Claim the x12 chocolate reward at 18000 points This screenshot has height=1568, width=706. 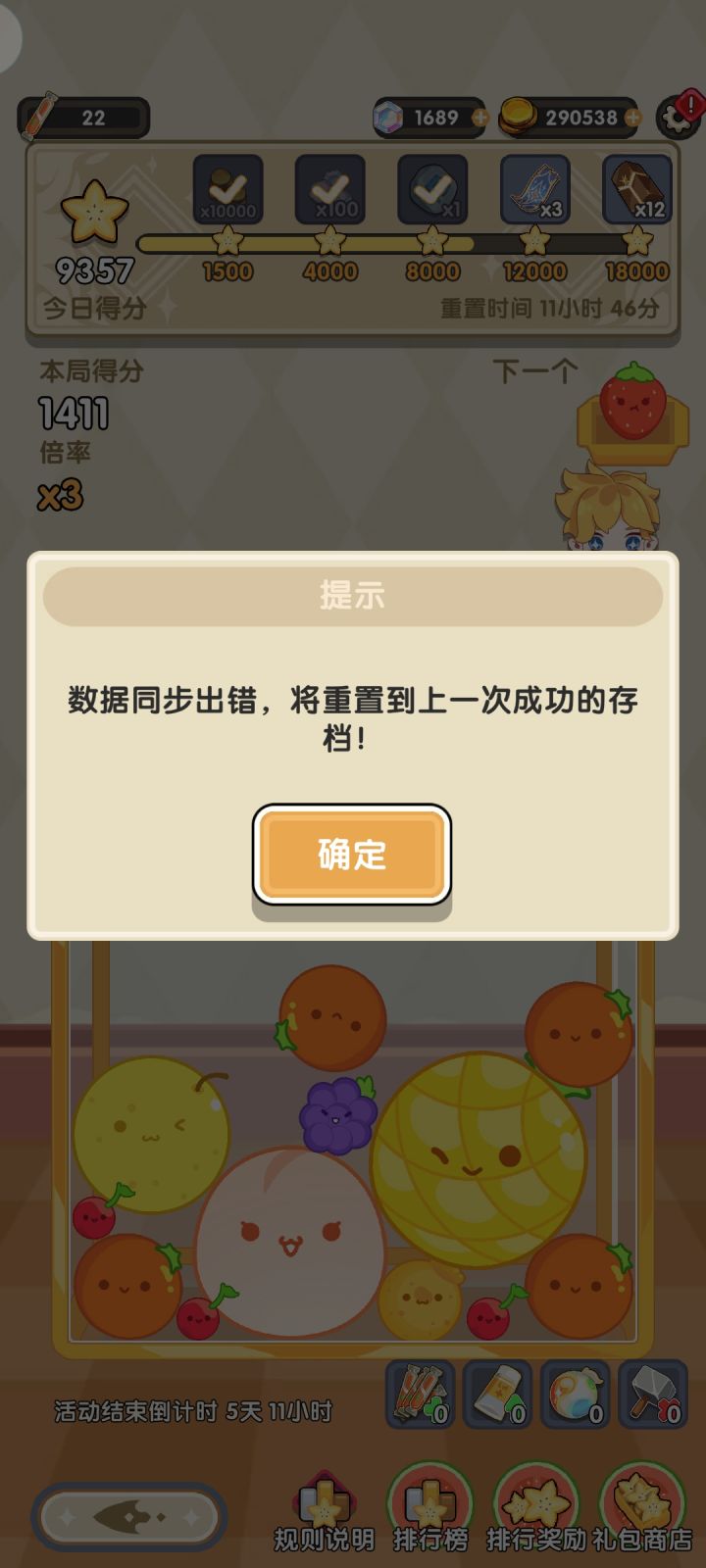(x=637, y=191)
